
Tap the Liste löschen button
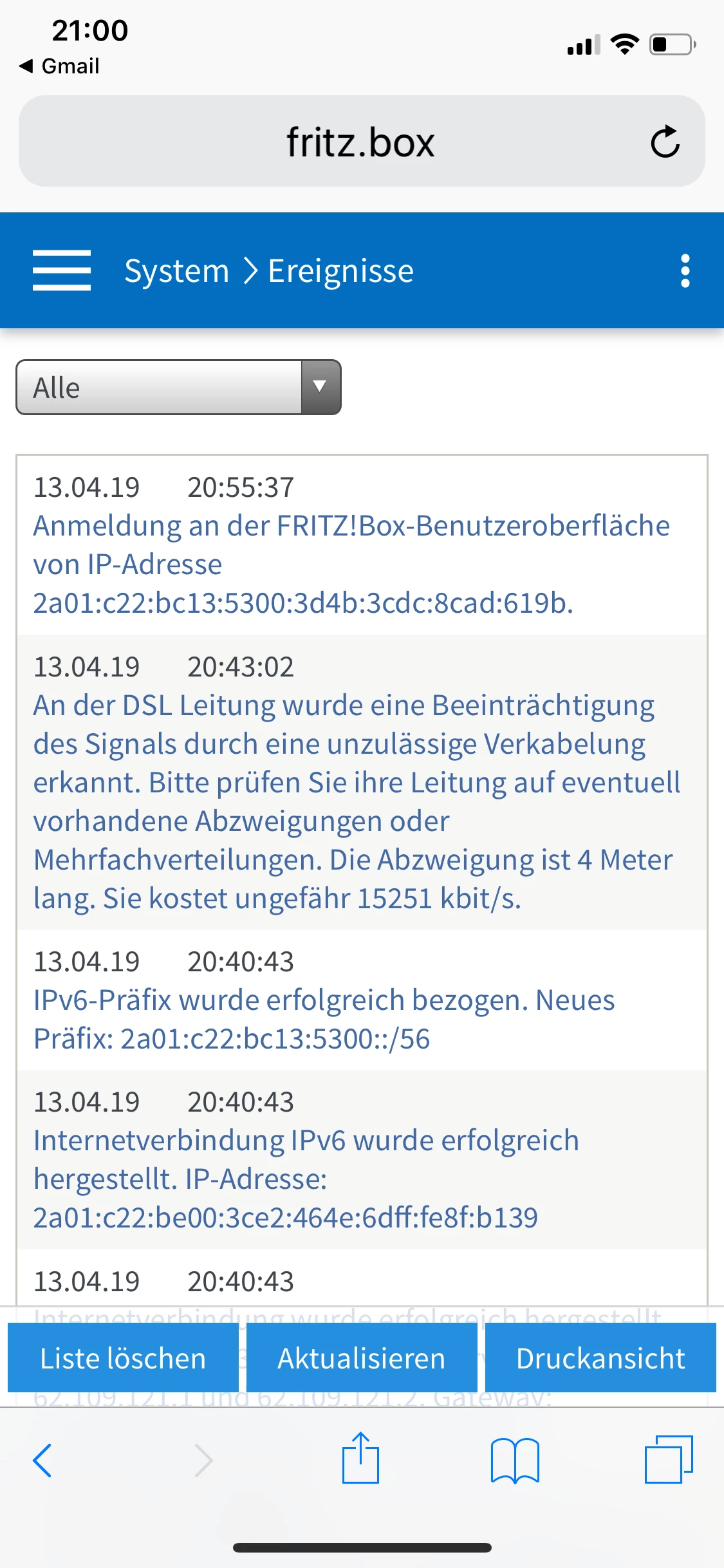(x=123, y=1358)
